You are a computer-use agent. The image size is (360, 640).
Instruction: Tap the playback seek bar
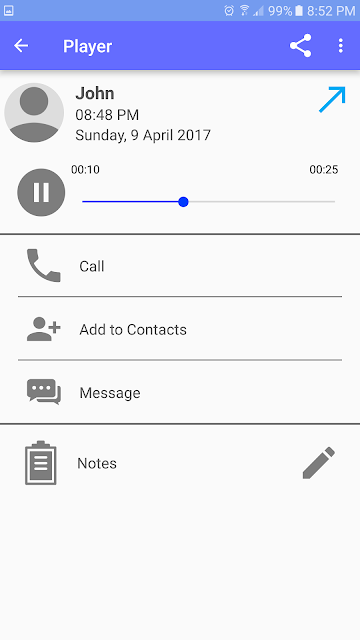209,202
